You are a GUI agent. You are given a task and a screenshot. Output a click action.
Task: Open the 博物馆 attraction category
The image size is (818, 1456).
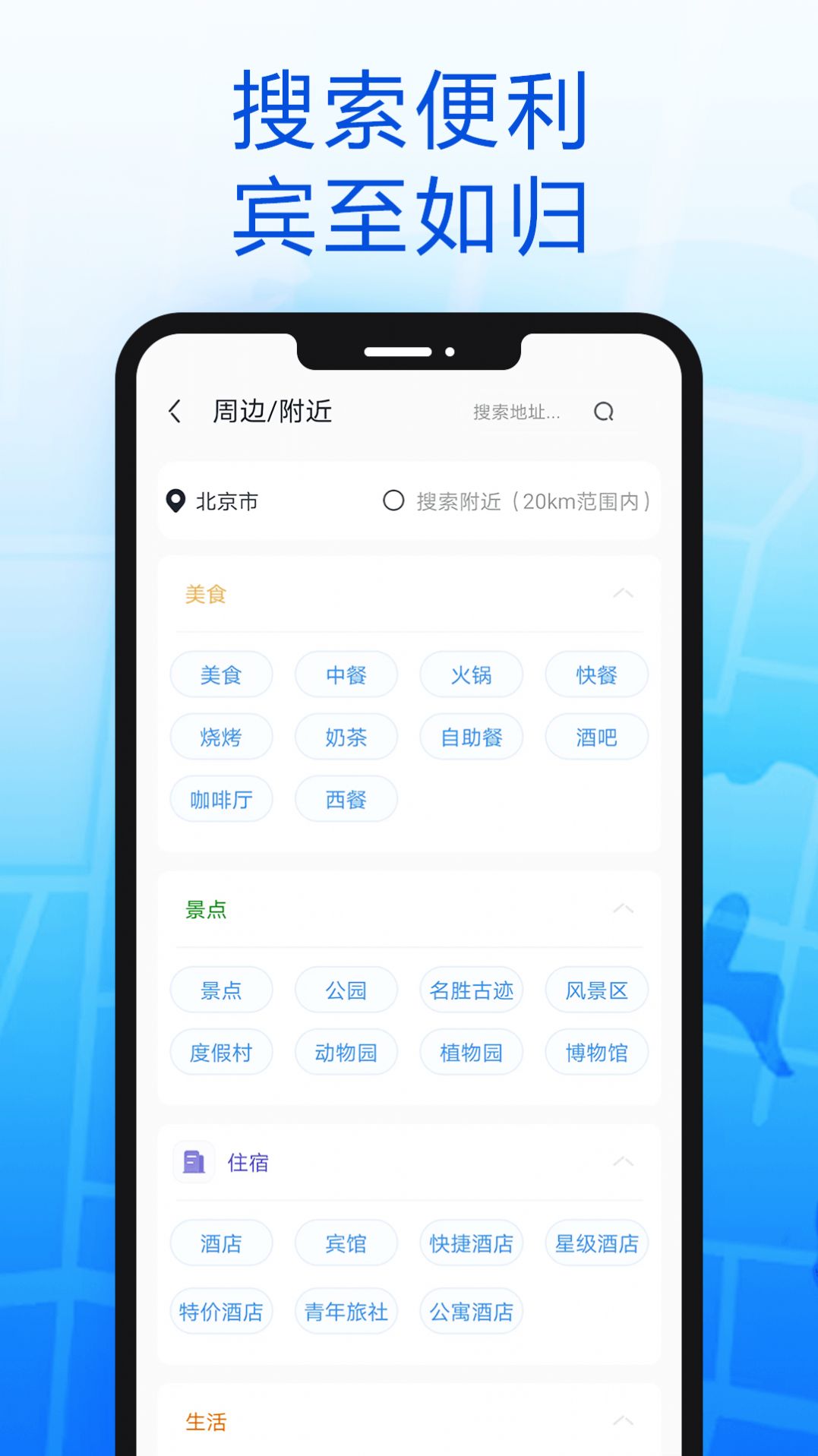(x=596, y=1052)
